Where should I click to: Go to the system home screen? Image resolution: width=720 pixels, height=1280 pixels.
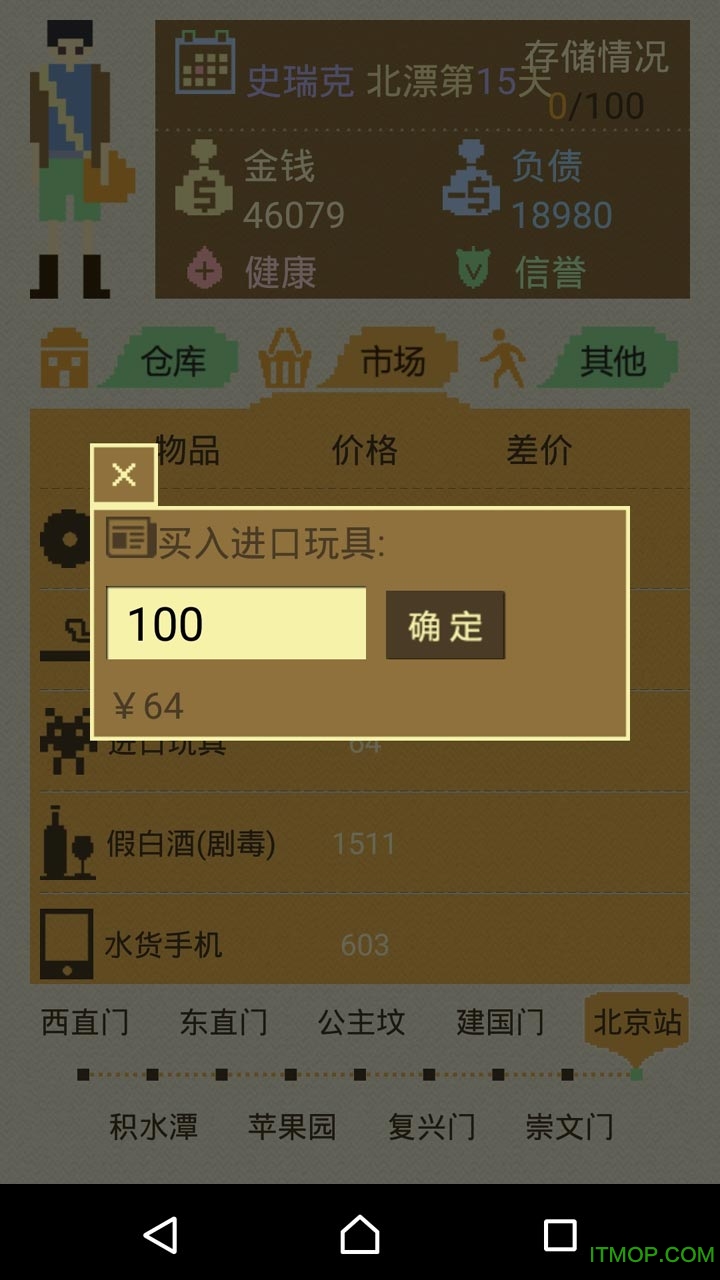coord(360,1235)
